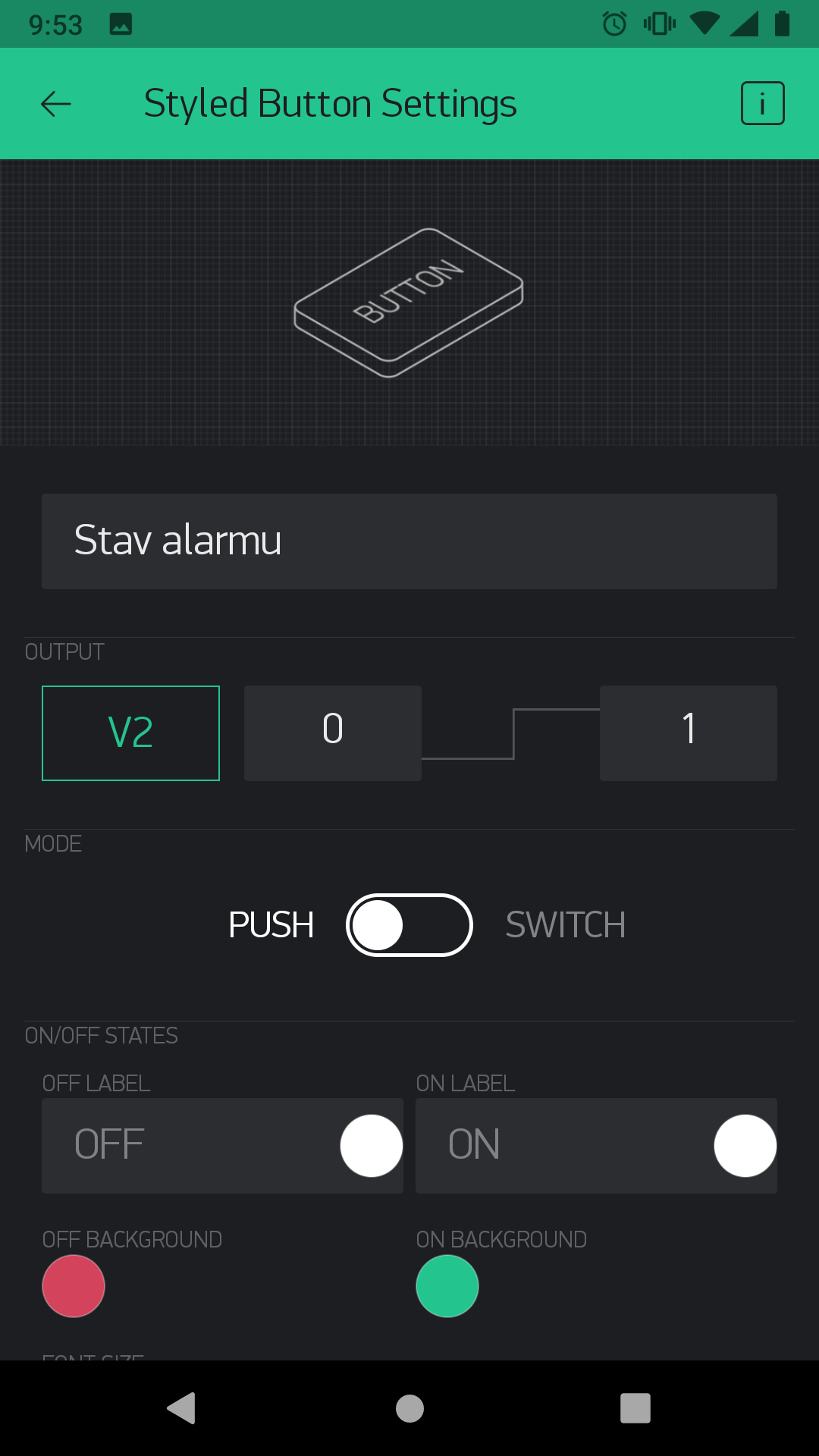Change the OFF label text color

coord(371,1145)
